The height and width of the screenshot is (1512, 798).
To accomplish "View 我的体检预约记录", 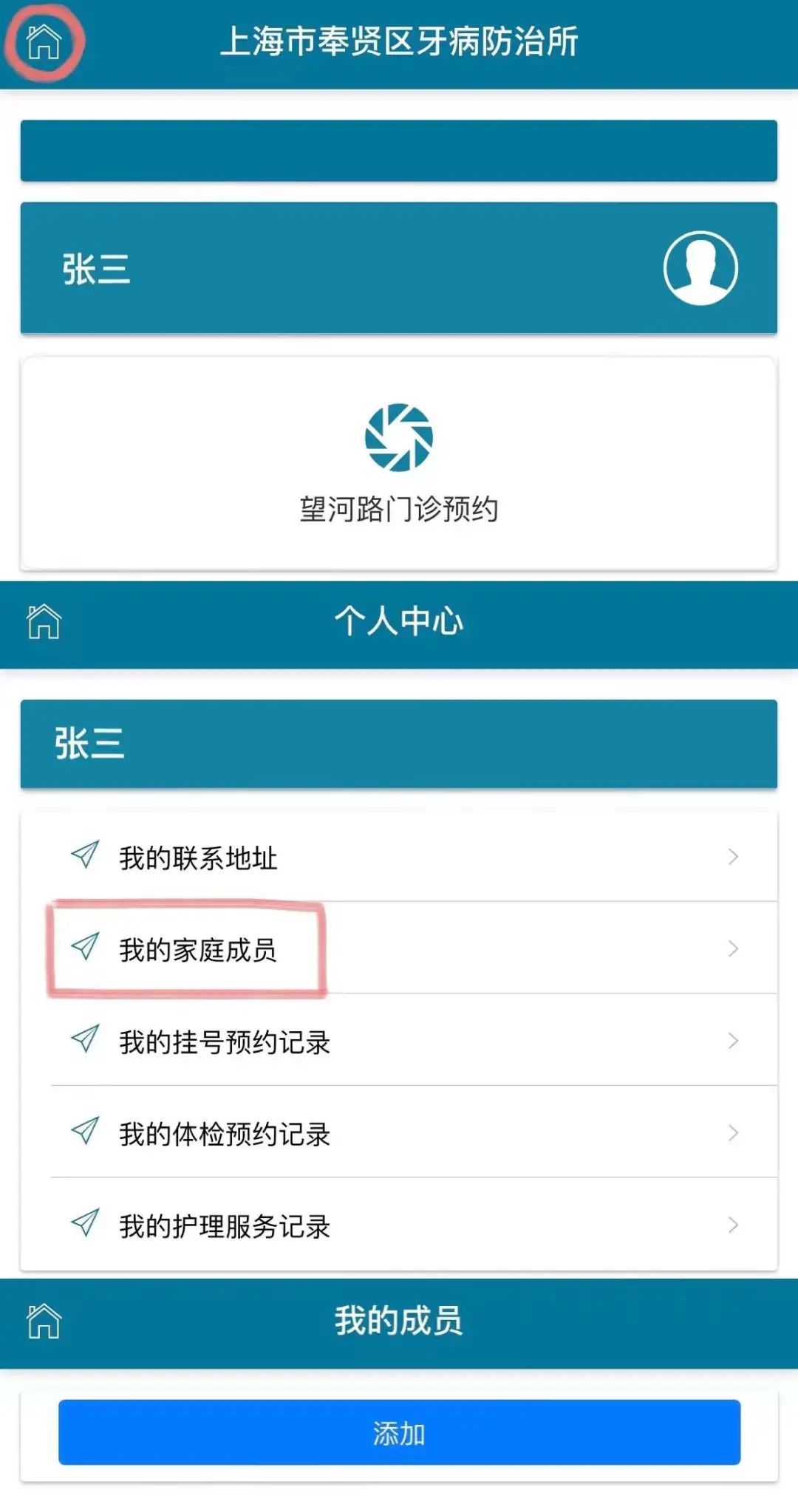I will (399, 1133).
